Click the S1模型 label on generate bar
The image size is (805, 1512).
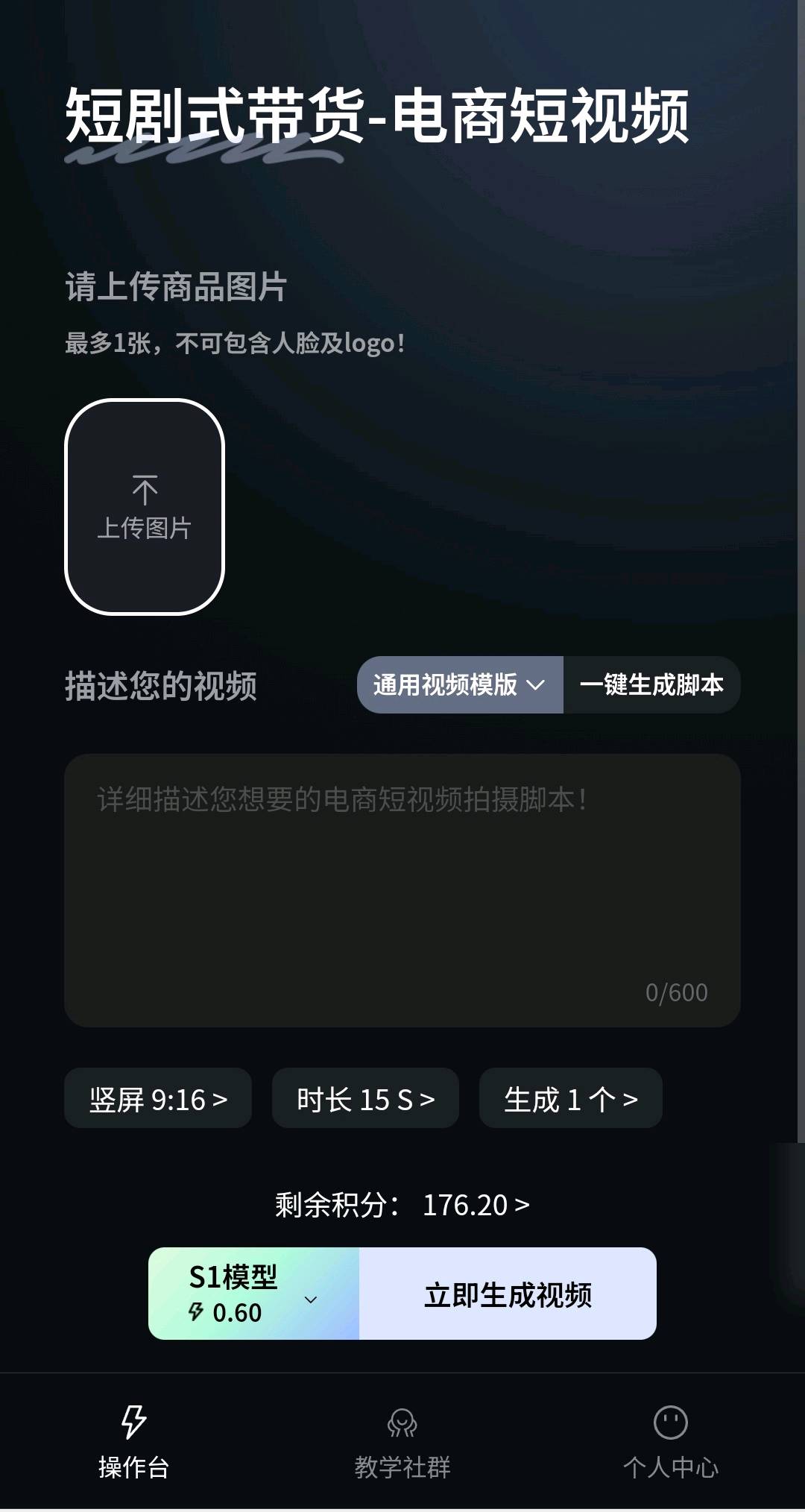pyautogui.click(x=233, y=1276)
